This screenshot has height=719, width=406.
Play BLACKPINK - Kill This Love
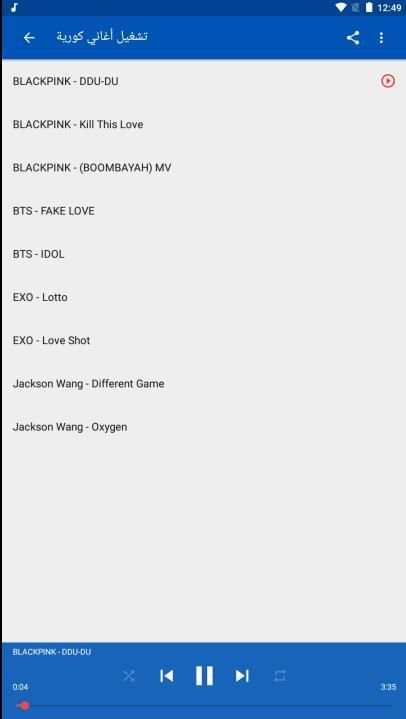[x=204, y=124]
